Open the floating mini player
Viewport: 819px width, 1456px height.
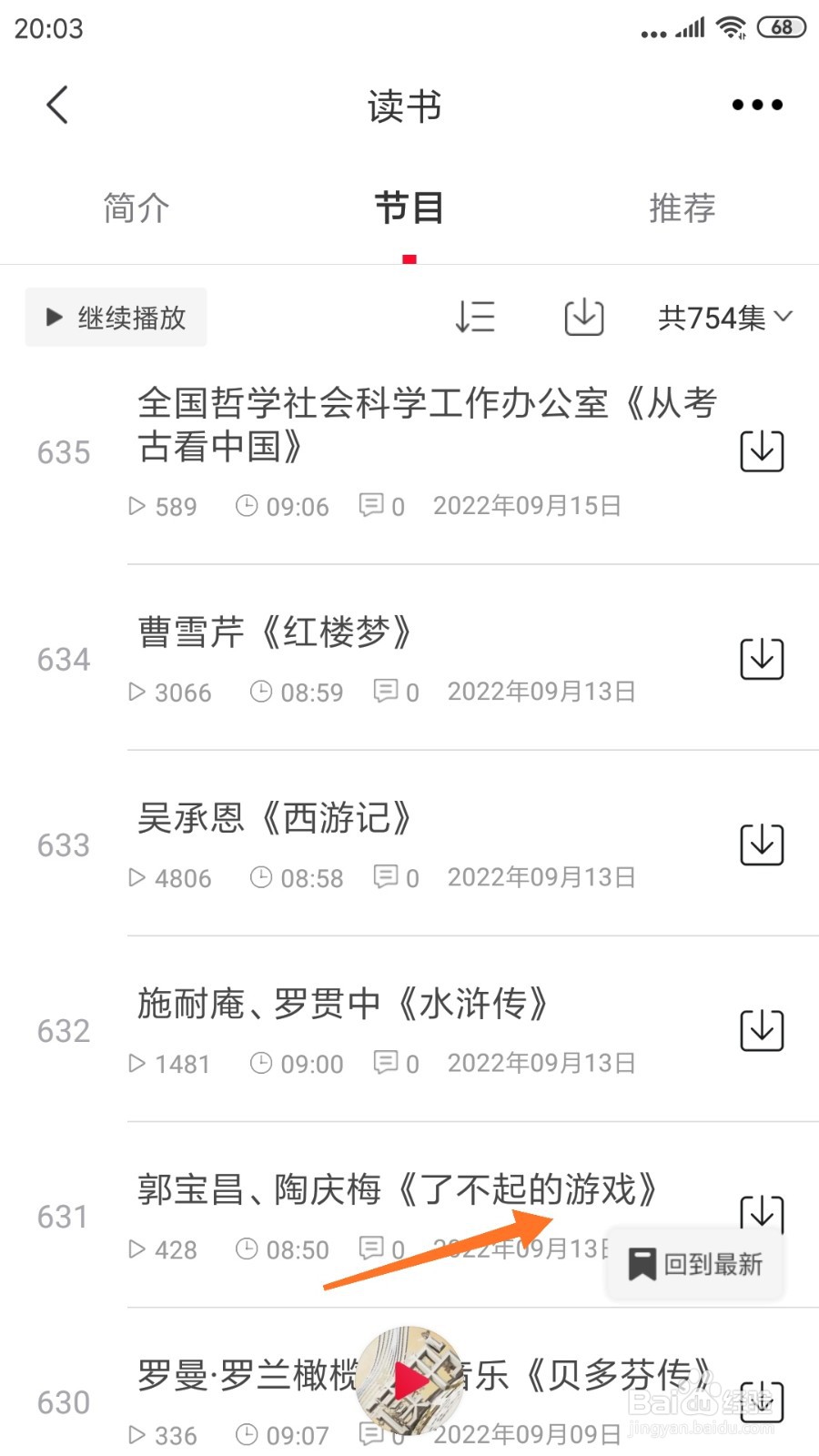(410, 1380)
